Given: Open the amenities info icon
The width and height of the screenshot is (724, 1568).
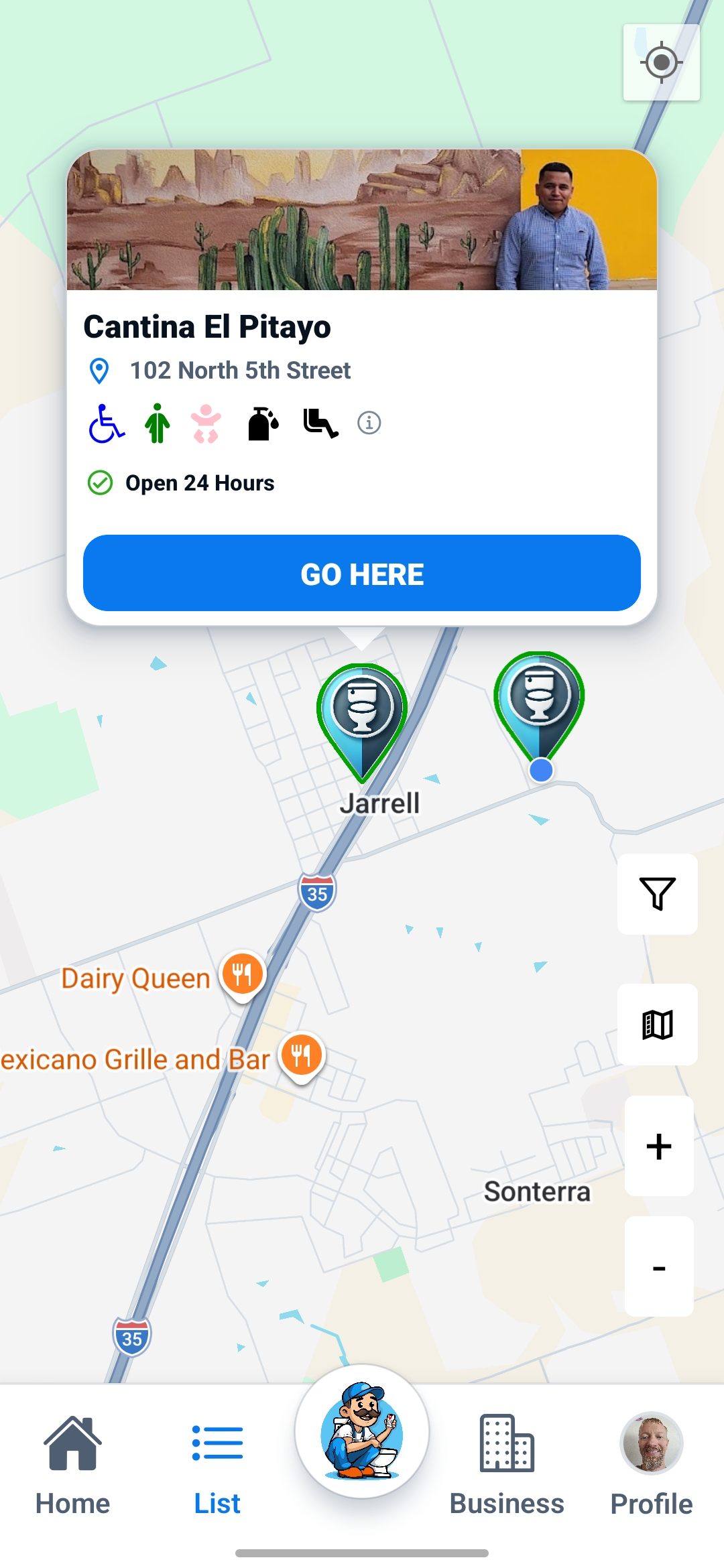Looking at the screenshot, I should [369, 423].
